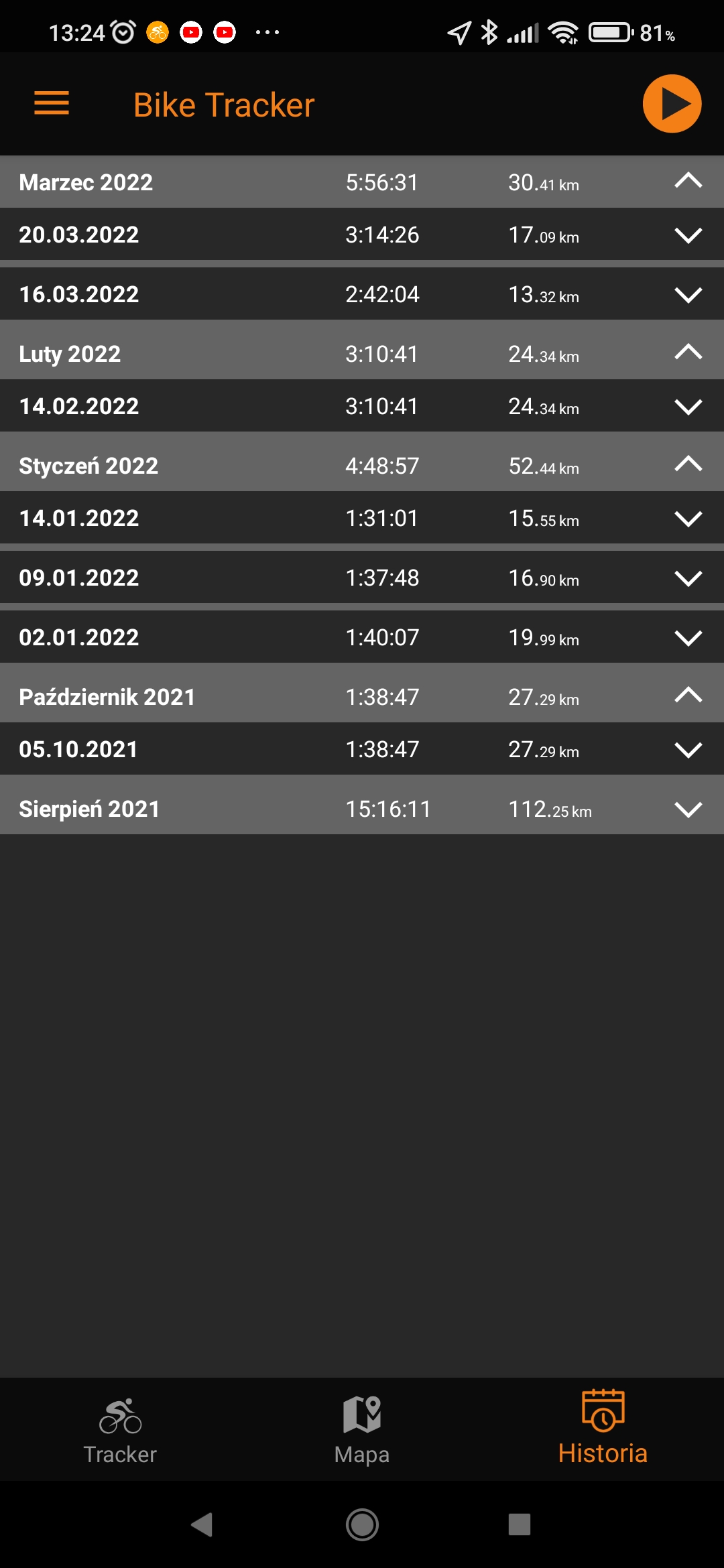Go back with the system back button

202,1524
